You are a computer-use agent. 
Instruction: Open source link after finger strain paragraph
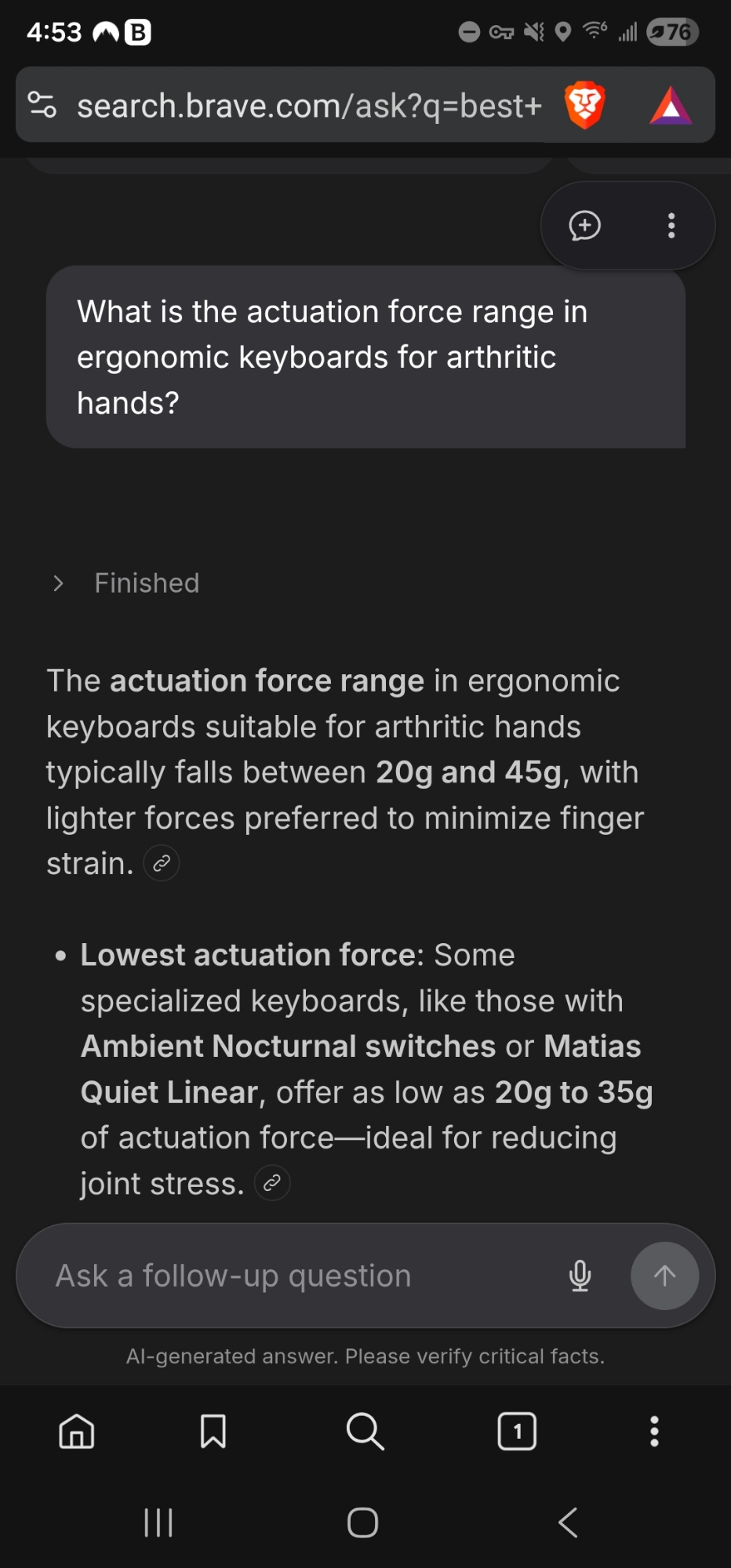pyautogui.click(x=162, y=863)
